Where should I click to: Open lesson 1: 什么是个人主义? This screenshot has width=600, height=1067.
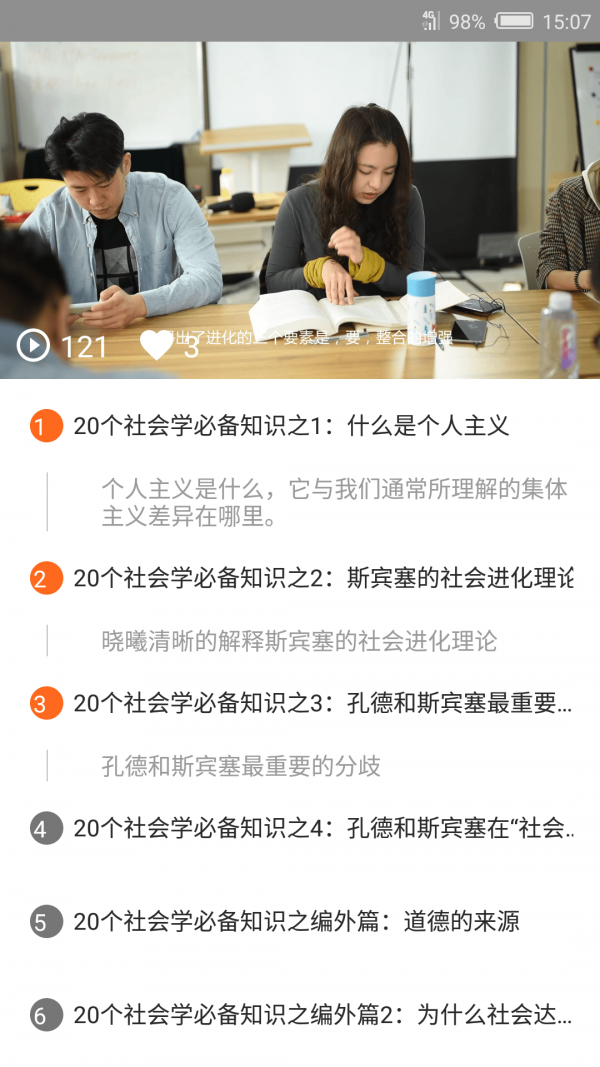(x=291, y=426)
